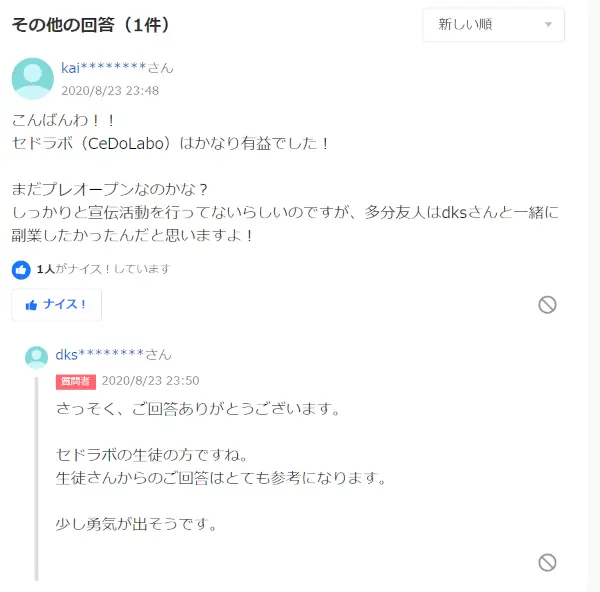Tap the ナイス！ button on kai's answer
The width and height of the screenshot is (600, 592).
pyautogui.click(x=56, y=305)
